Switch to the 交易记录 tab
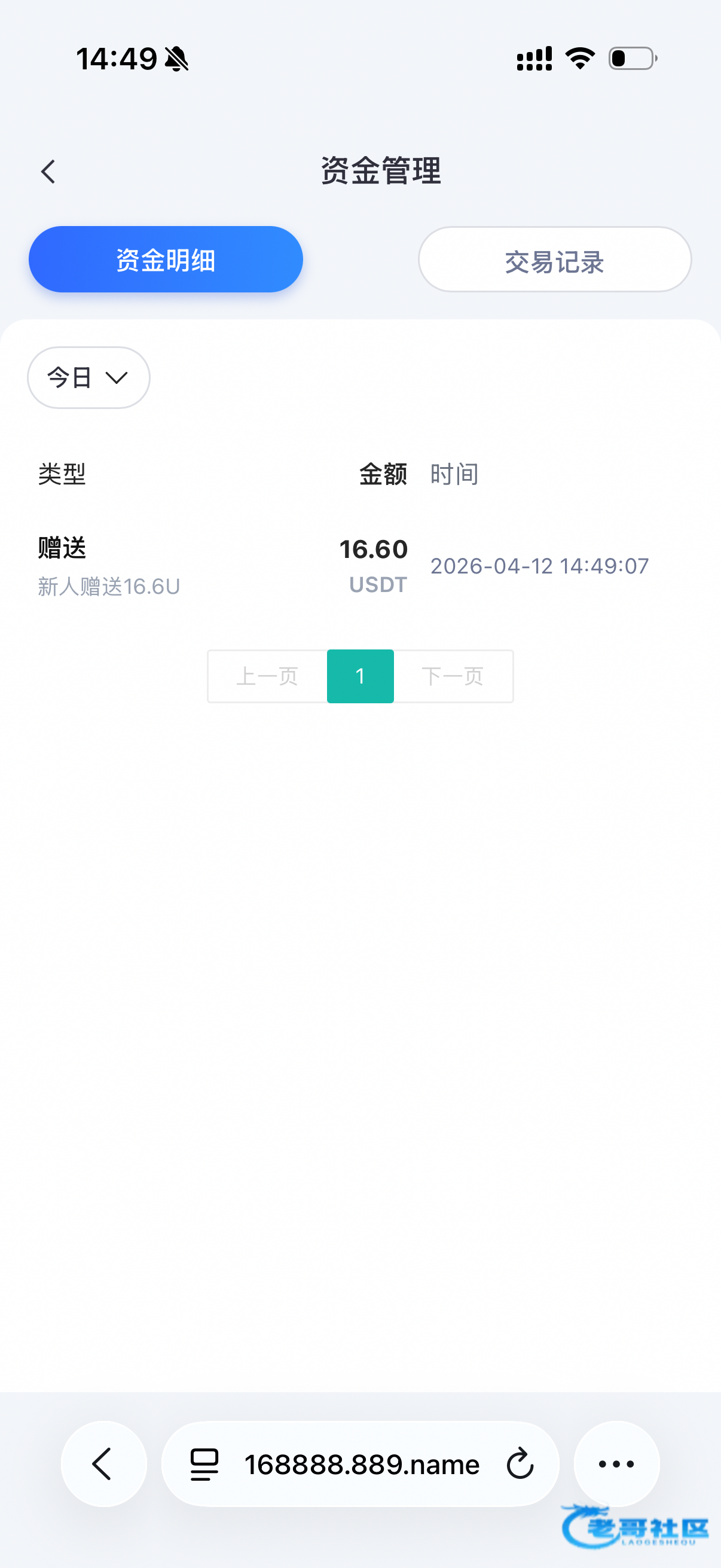Screen dimensions: 721x1568 554,260
